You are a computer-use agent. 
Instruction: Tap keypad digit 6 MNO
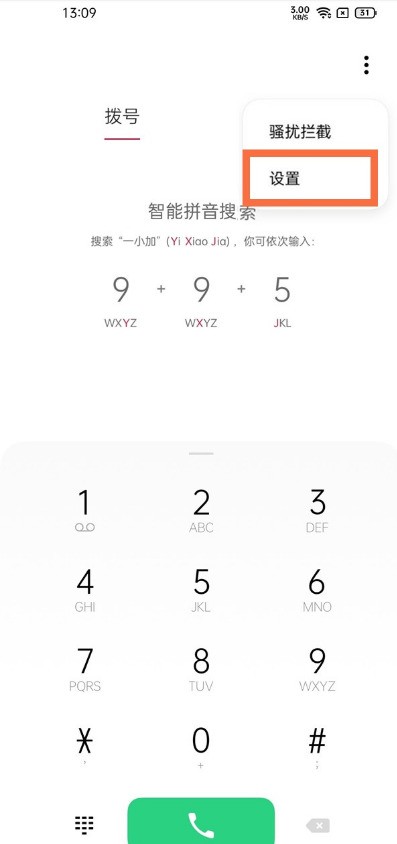click(x=317, y=590)
